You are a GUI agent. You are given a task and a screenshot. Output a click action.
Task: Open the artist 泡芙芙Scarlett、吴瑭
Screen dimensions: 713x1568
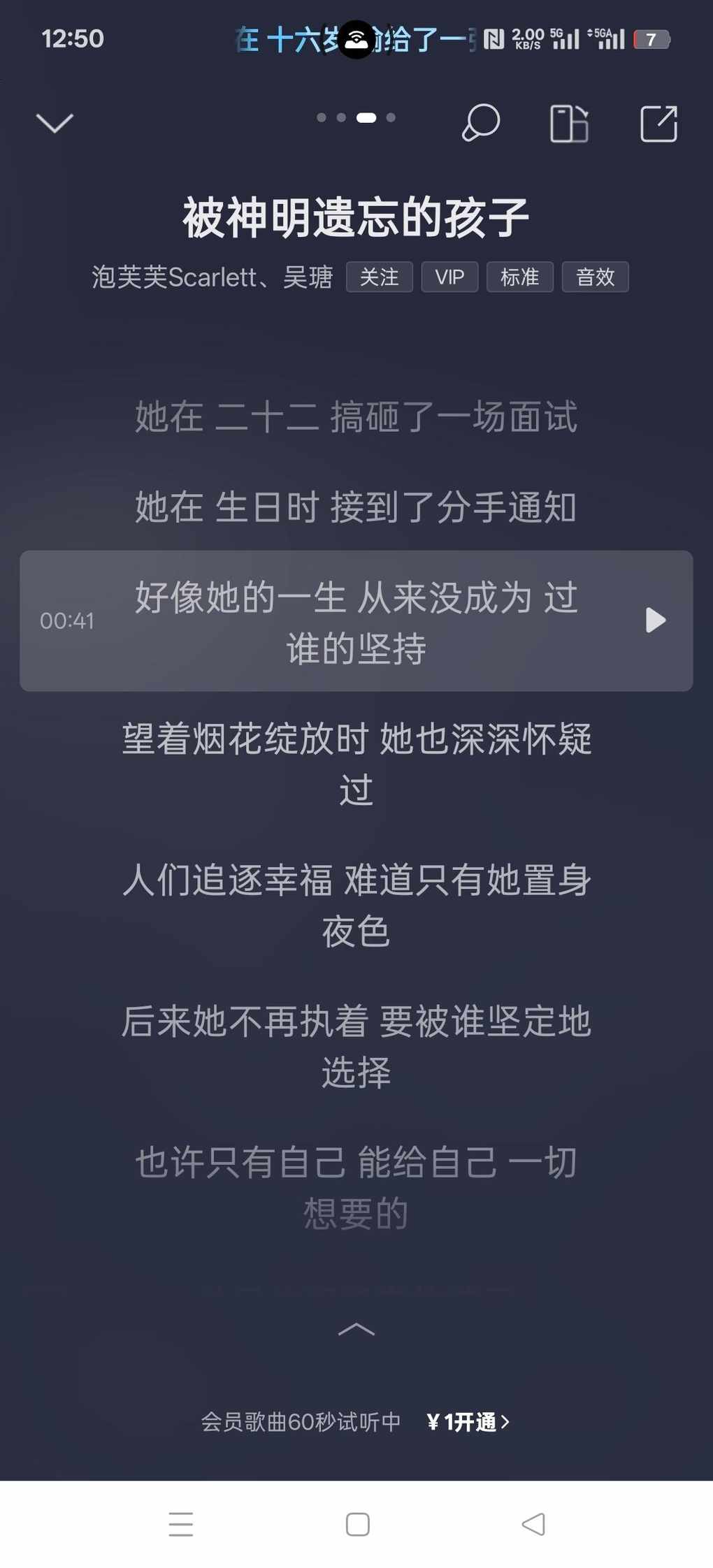click(x=212, y=277)
